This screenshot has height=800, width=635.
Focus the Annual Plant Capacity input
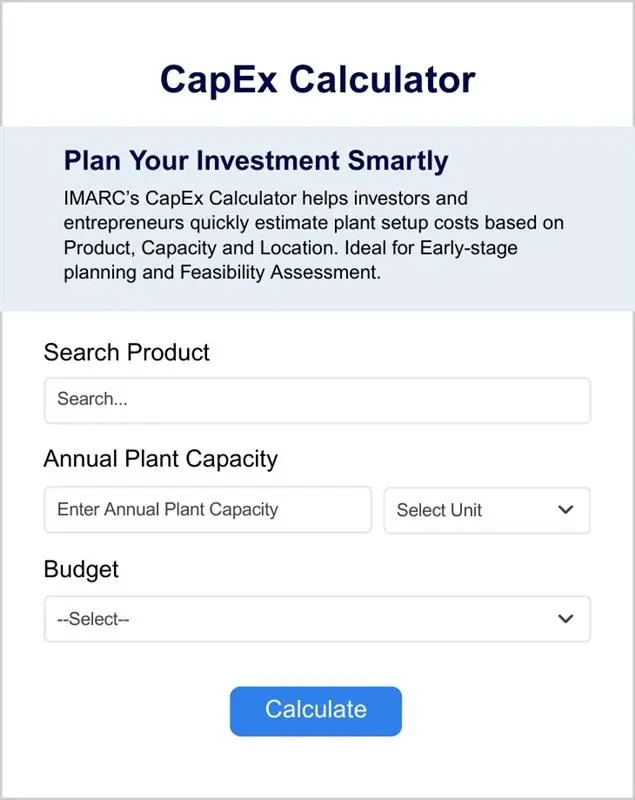coord(207,510)
